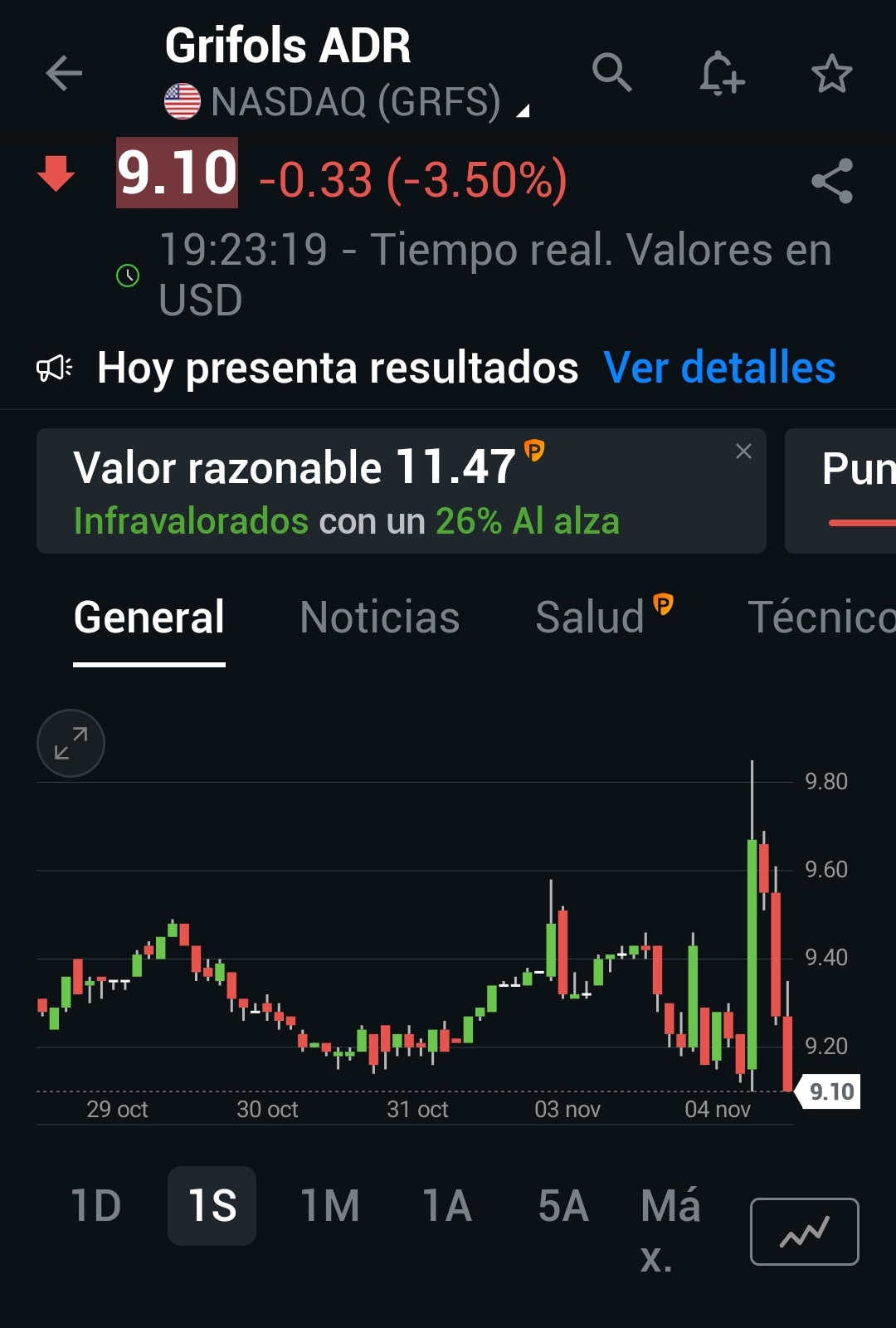Switch to the Noticias tab
Image resolution: width=896 pixels, height=1328 pixels.
pos(379,617)
